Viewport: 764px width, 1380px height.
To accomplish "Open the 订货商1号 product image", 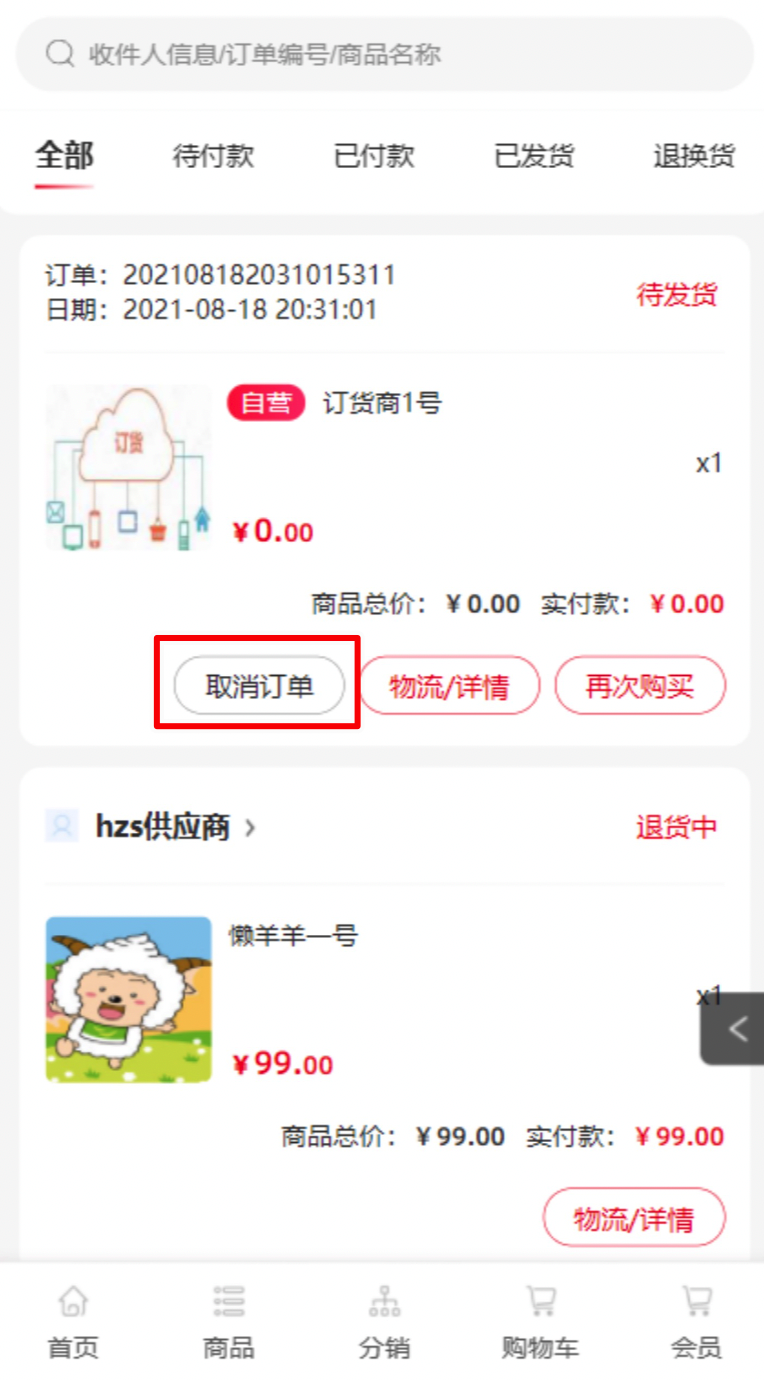I will pos(128,468).
